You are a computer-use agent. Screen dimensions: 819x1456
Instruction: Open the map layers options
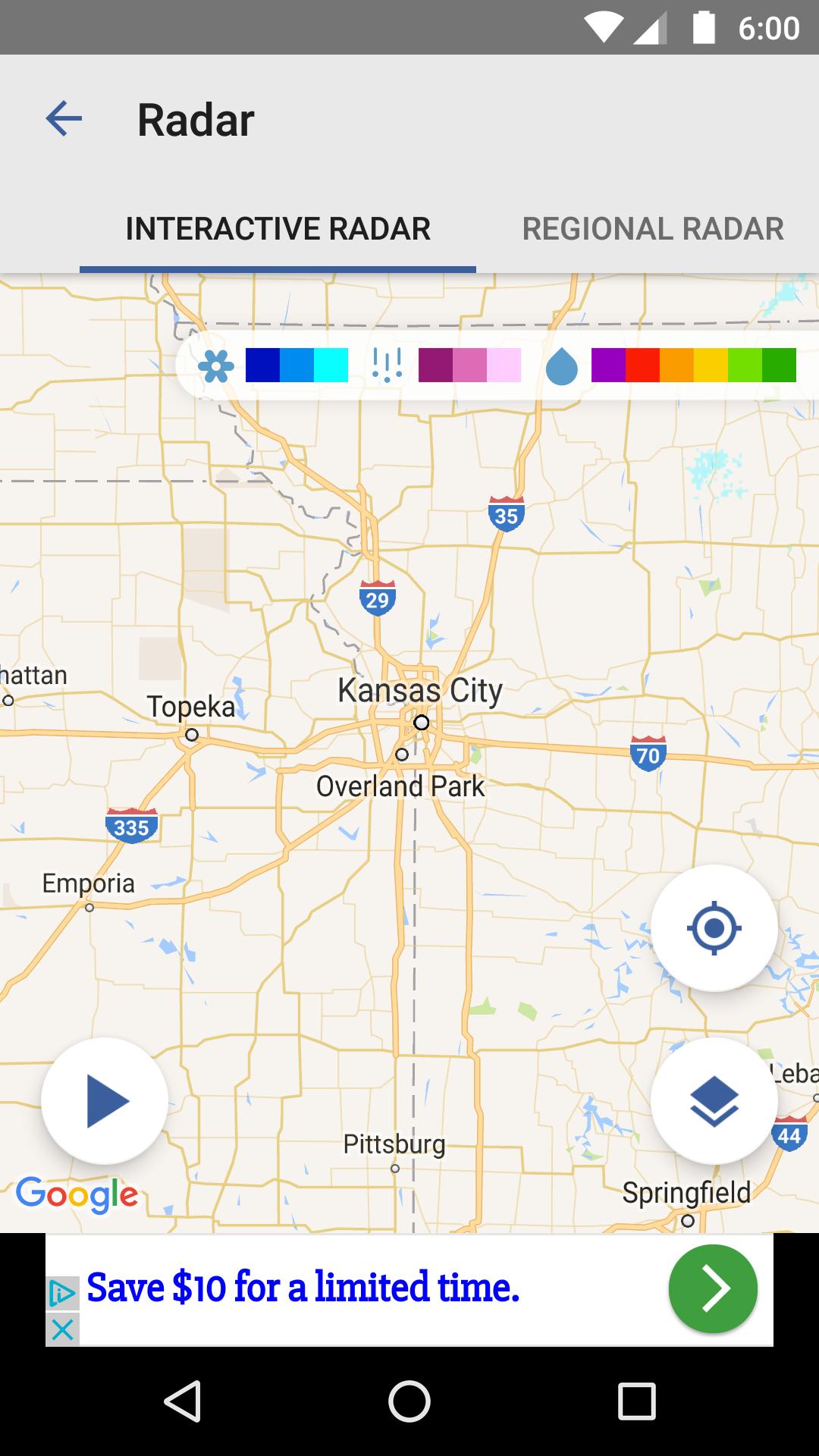[x=714, y=1100]
